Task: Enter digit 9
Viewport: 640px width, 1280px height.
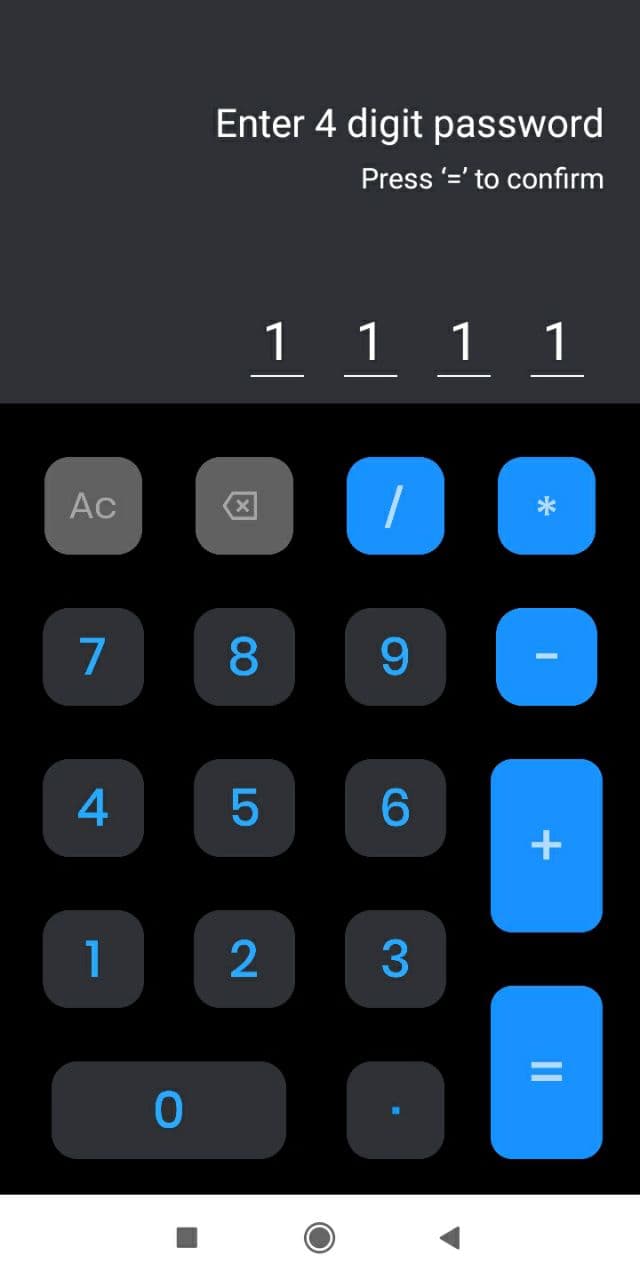Action: 395,657
